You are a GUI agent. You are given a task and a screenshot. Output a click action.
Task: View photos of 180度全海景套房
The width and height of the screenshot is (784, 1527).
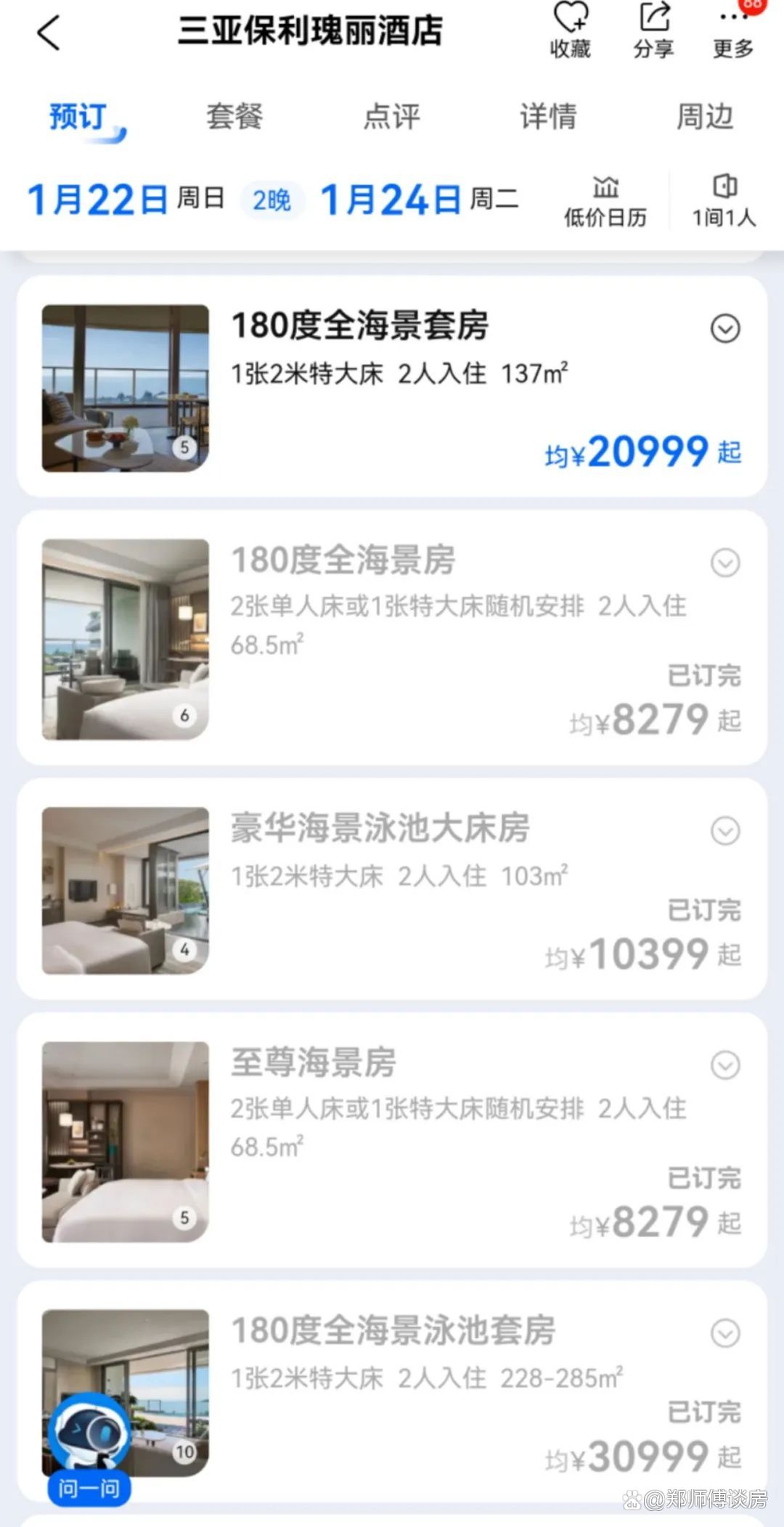126,388
